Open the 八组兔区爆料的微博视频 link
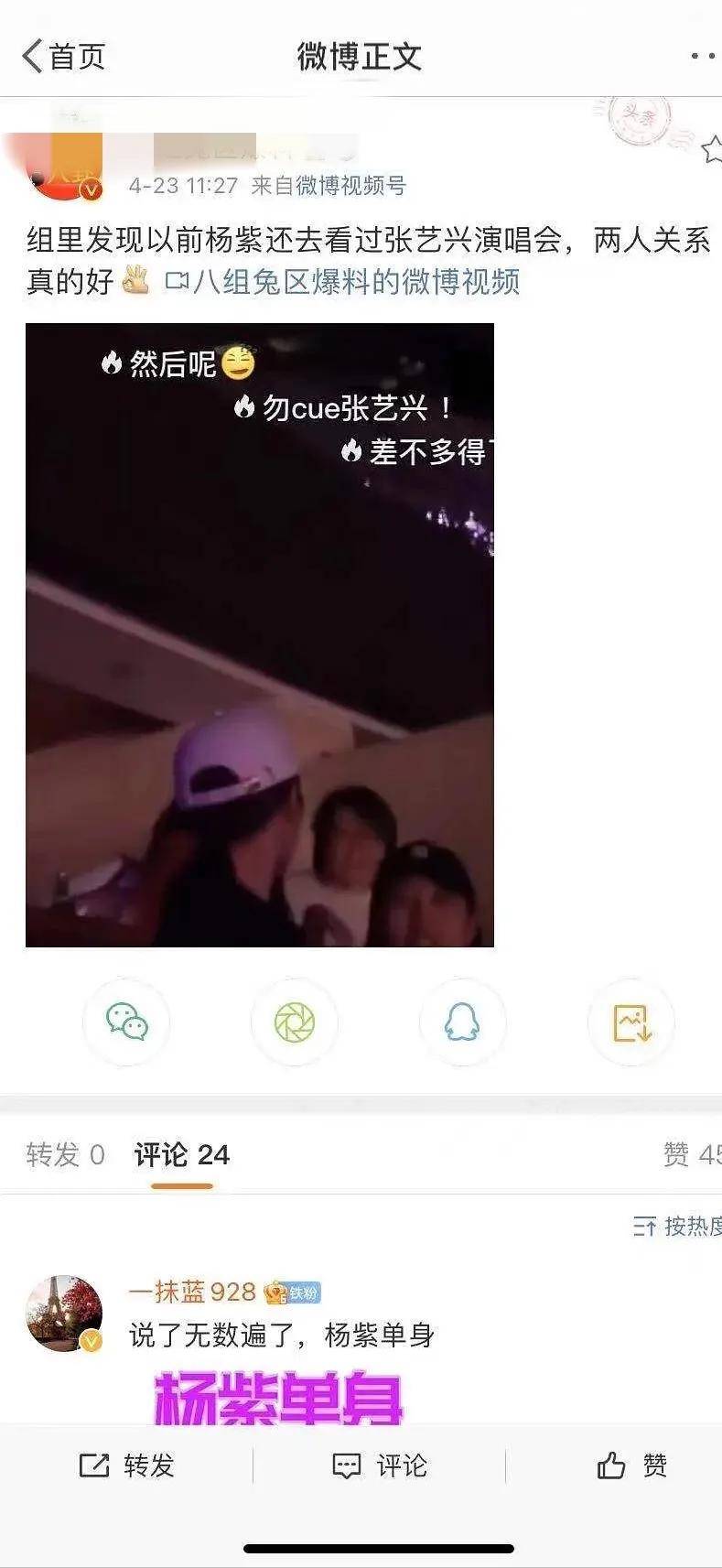 343,282
